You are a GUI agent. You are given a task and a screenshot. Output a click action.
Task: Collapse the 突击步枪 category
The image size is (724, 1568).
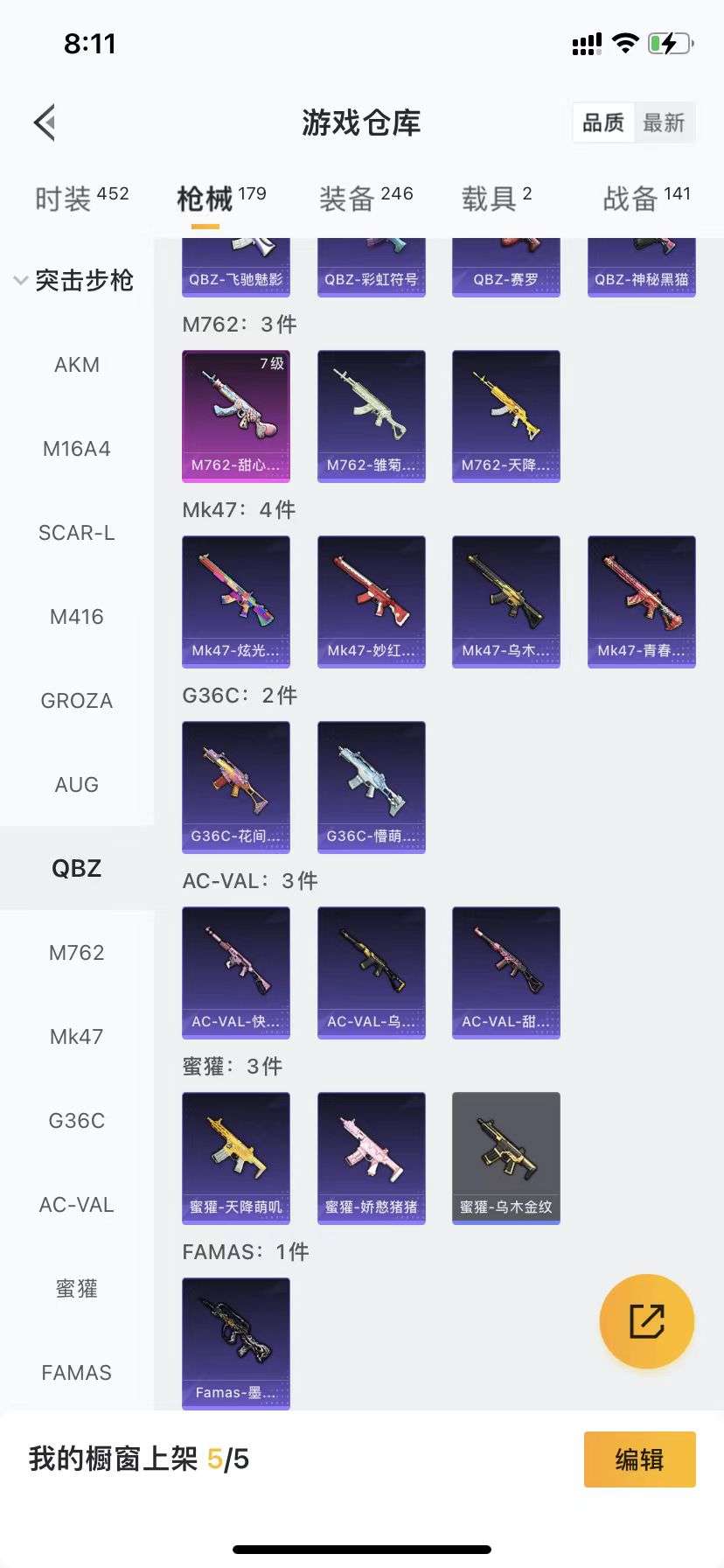pyautogui.click(x=73, y=280)
